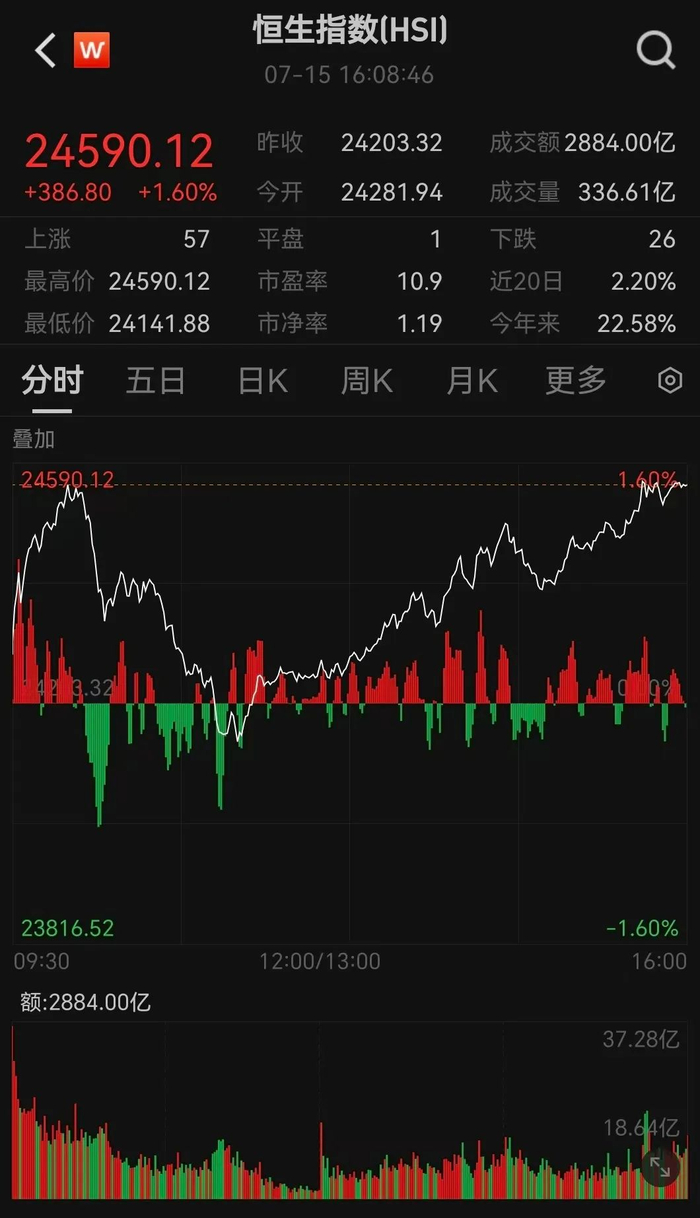Tap the 叠加 overlay option

click(x=33, y=439)
